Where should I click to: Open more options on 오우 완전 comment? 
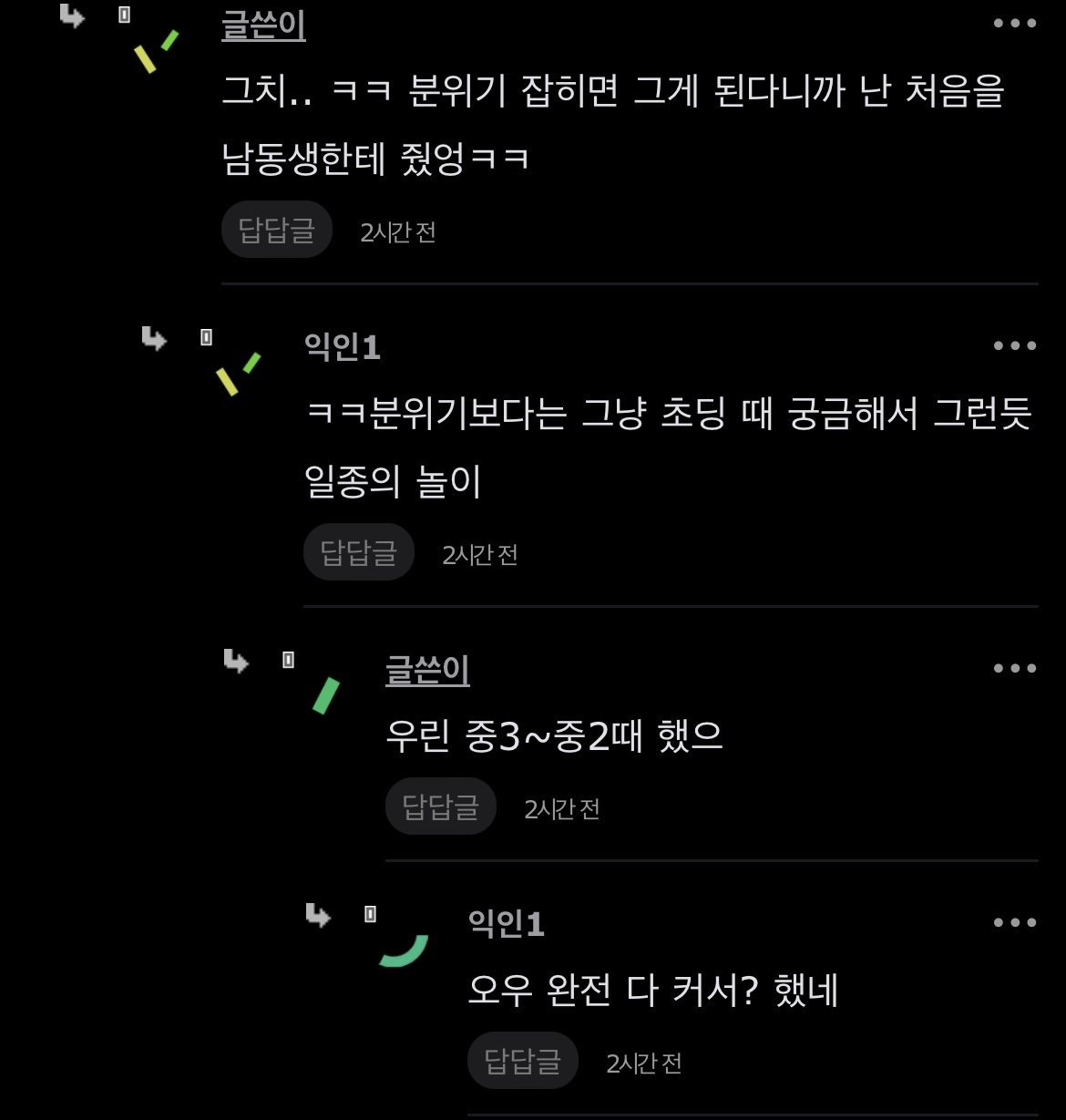(1015, 923)
